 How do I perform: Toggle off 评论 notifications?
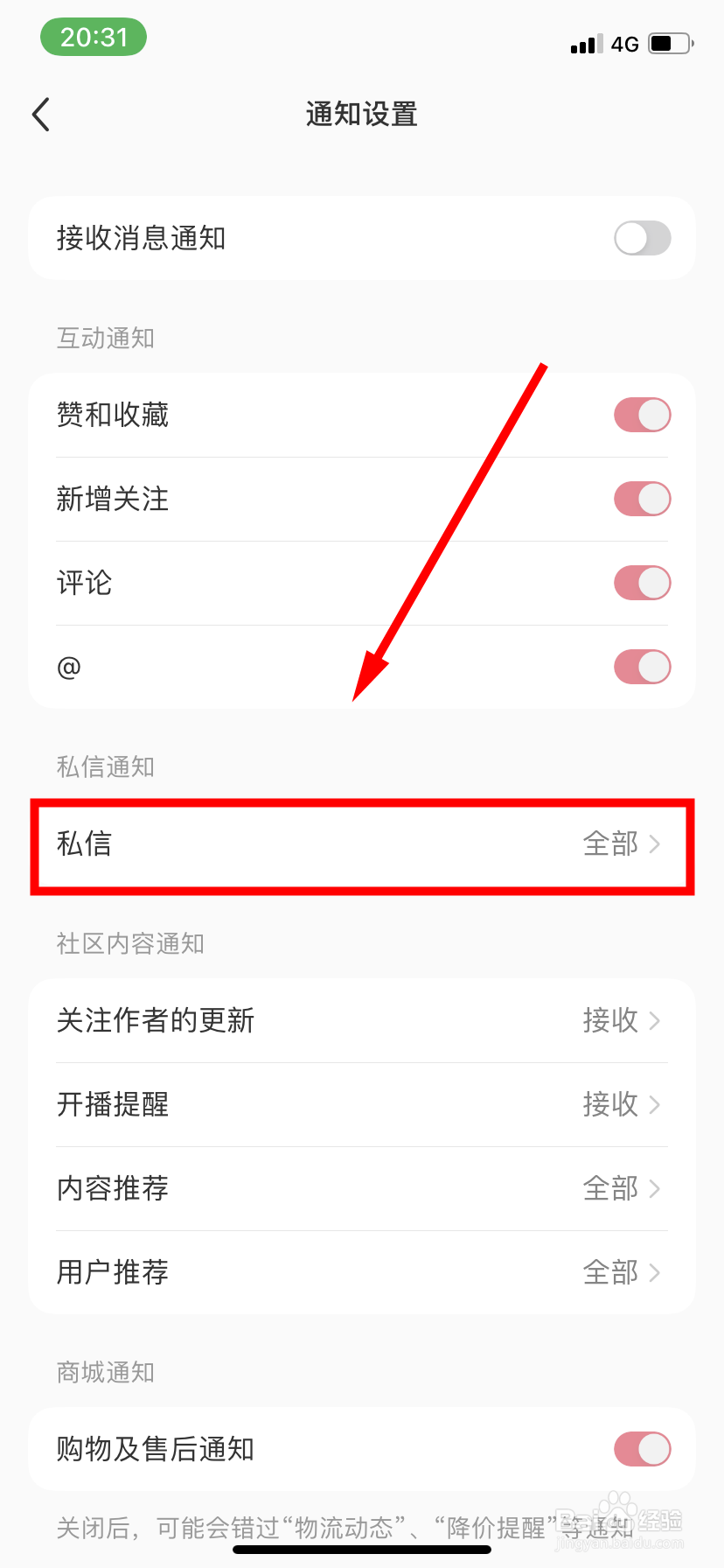click(x=642, y=582)
